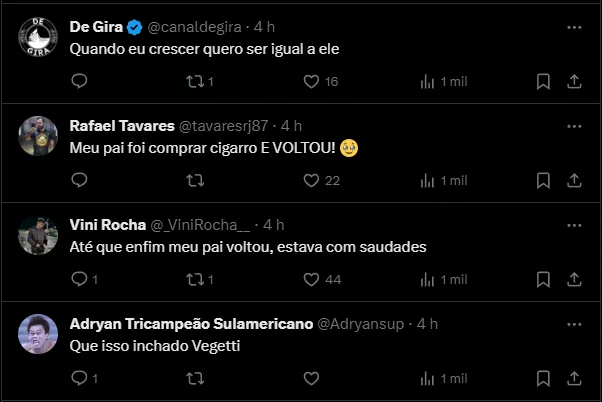
Task: Like Adryan Tricampeão Sulamericano's reply
Action: tap(310, 378)
